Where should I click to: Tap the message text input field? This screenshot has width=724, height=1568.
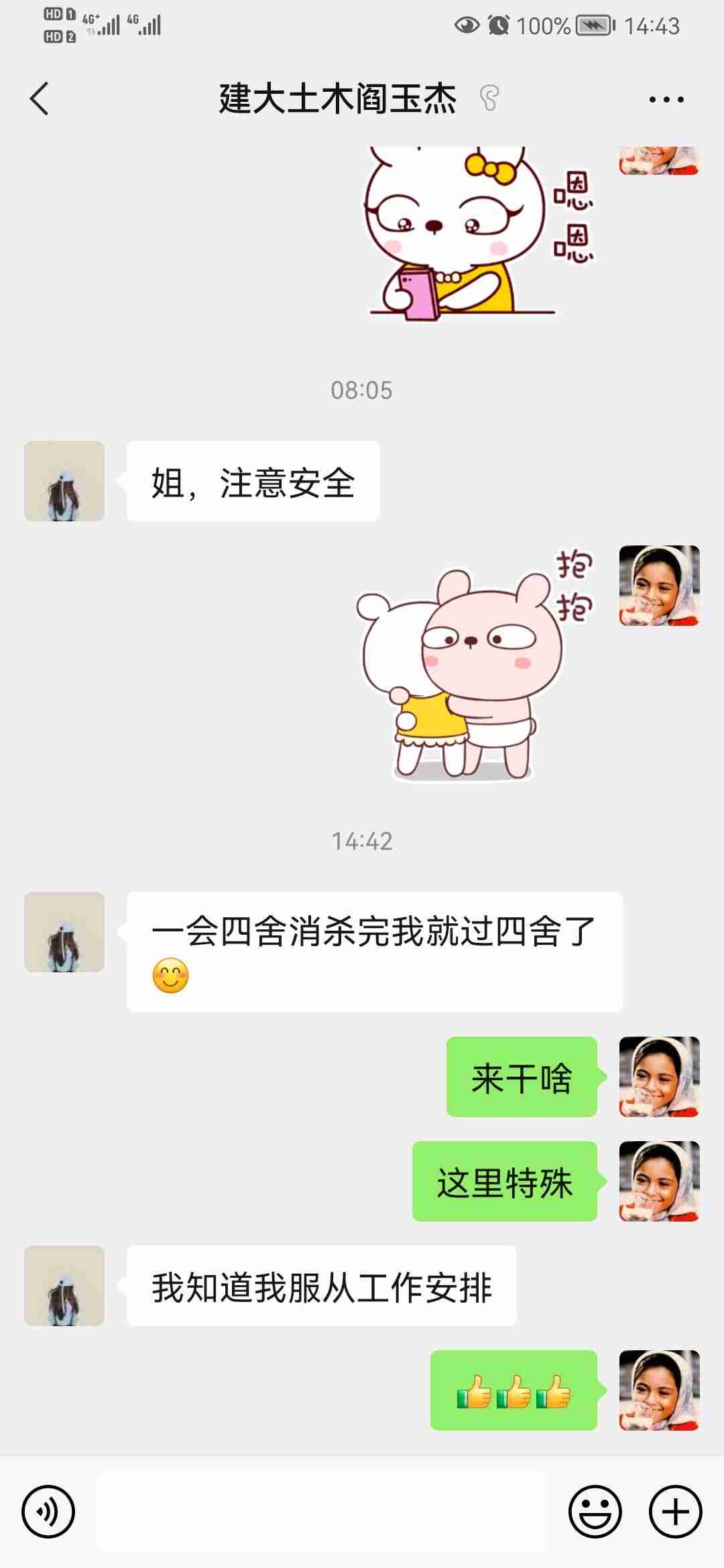[322, 1511]
